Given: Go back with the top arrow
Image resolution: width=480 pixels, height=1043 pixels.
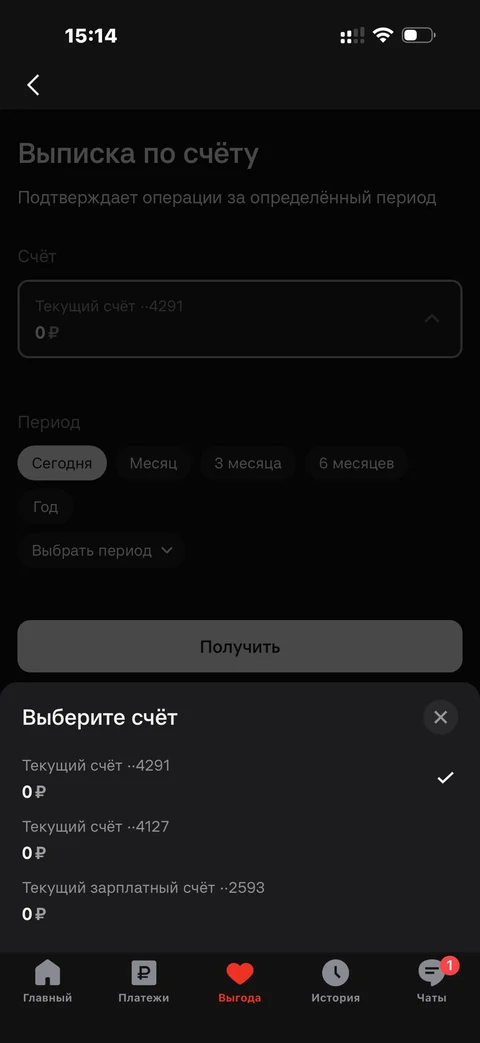Looking at the screenshot, I should 33,84.
